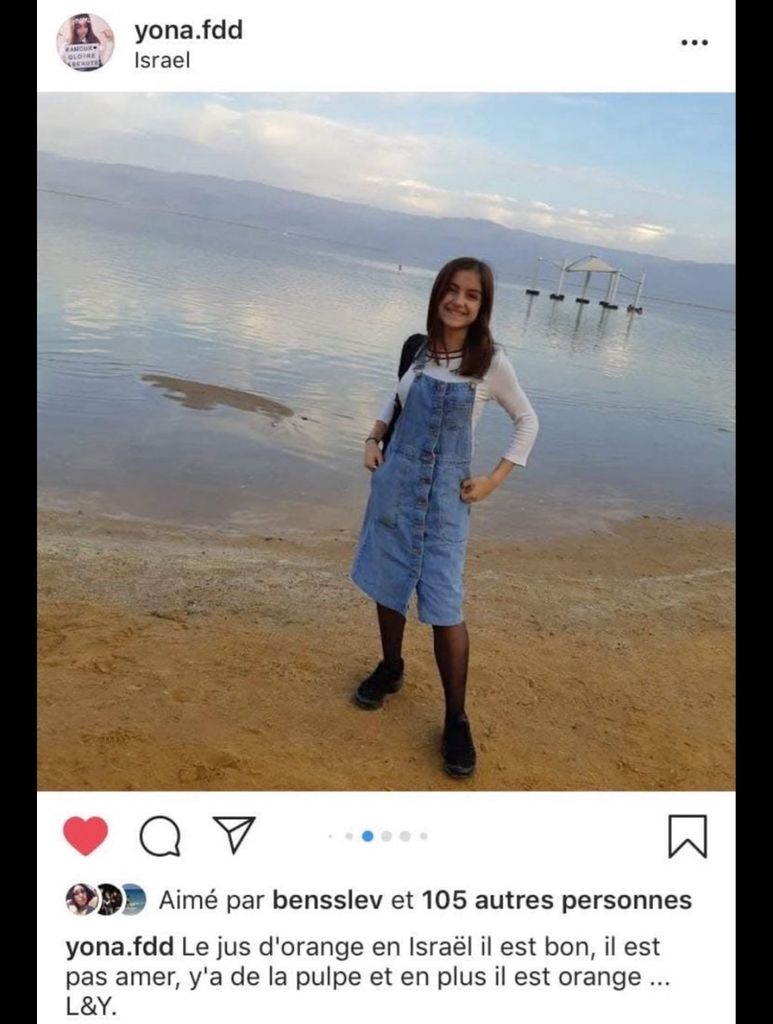Open yona.fdd's profile picture

tap(85, 43)
